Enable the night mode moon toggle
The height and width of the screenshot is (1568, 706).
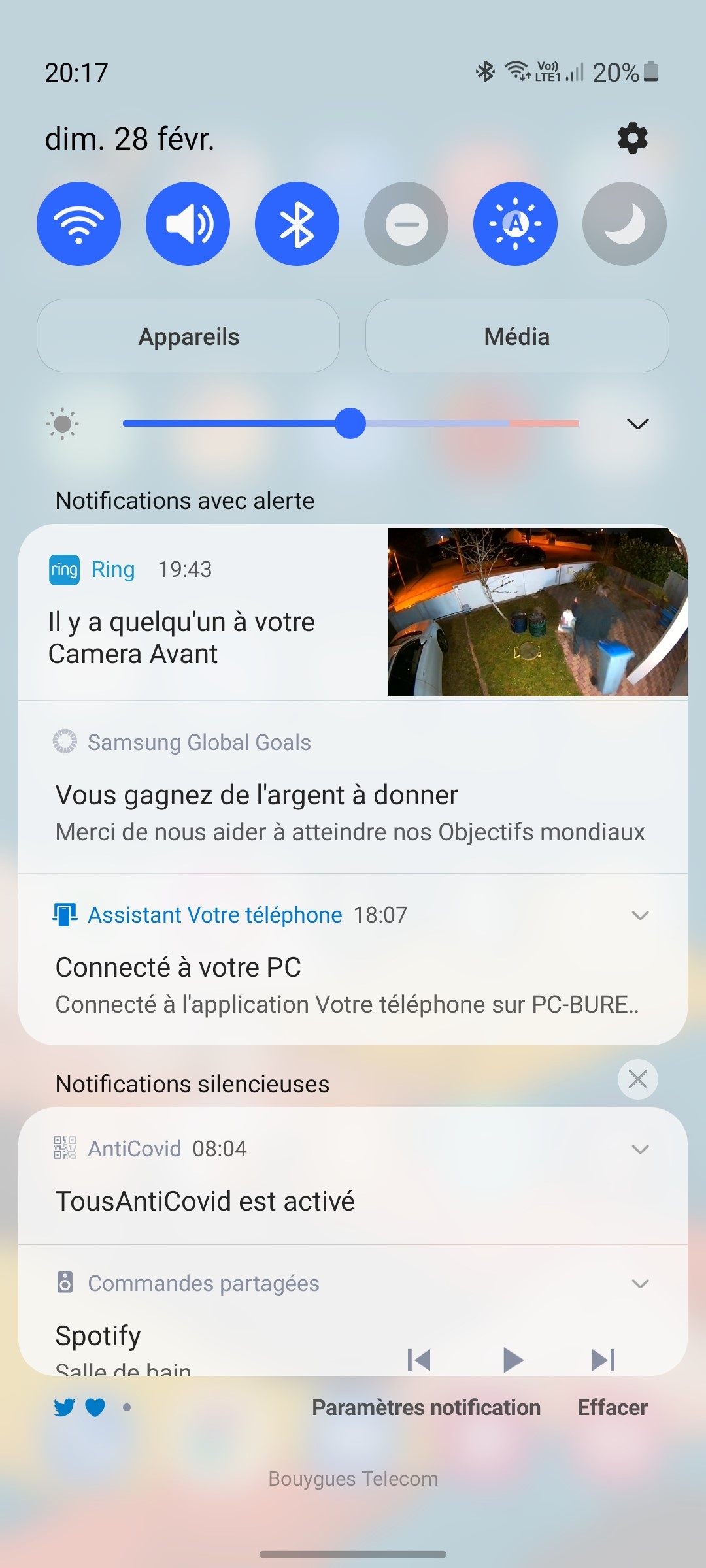coord(624,223)
